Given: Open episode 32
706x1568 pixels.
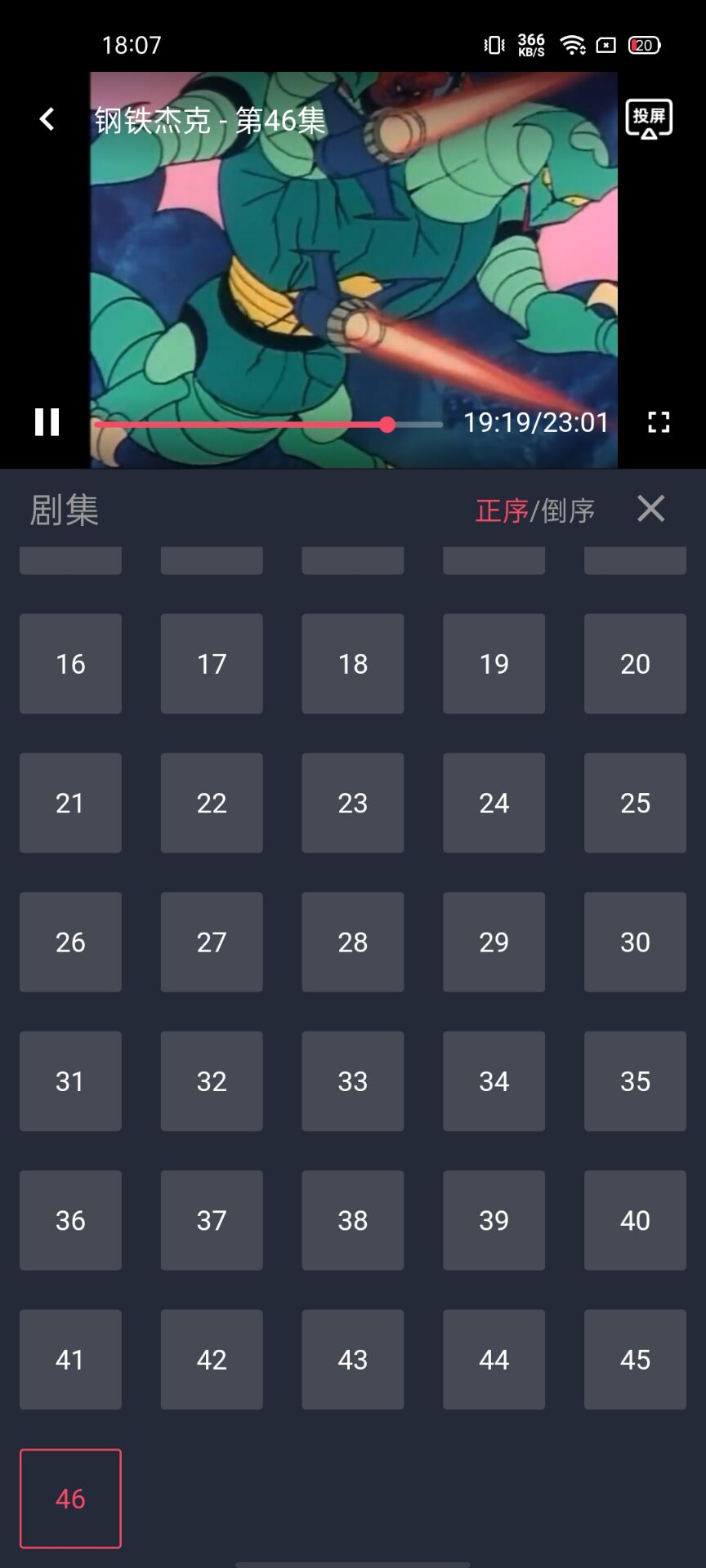Looking at the screenshot, I should (212, 1081).
